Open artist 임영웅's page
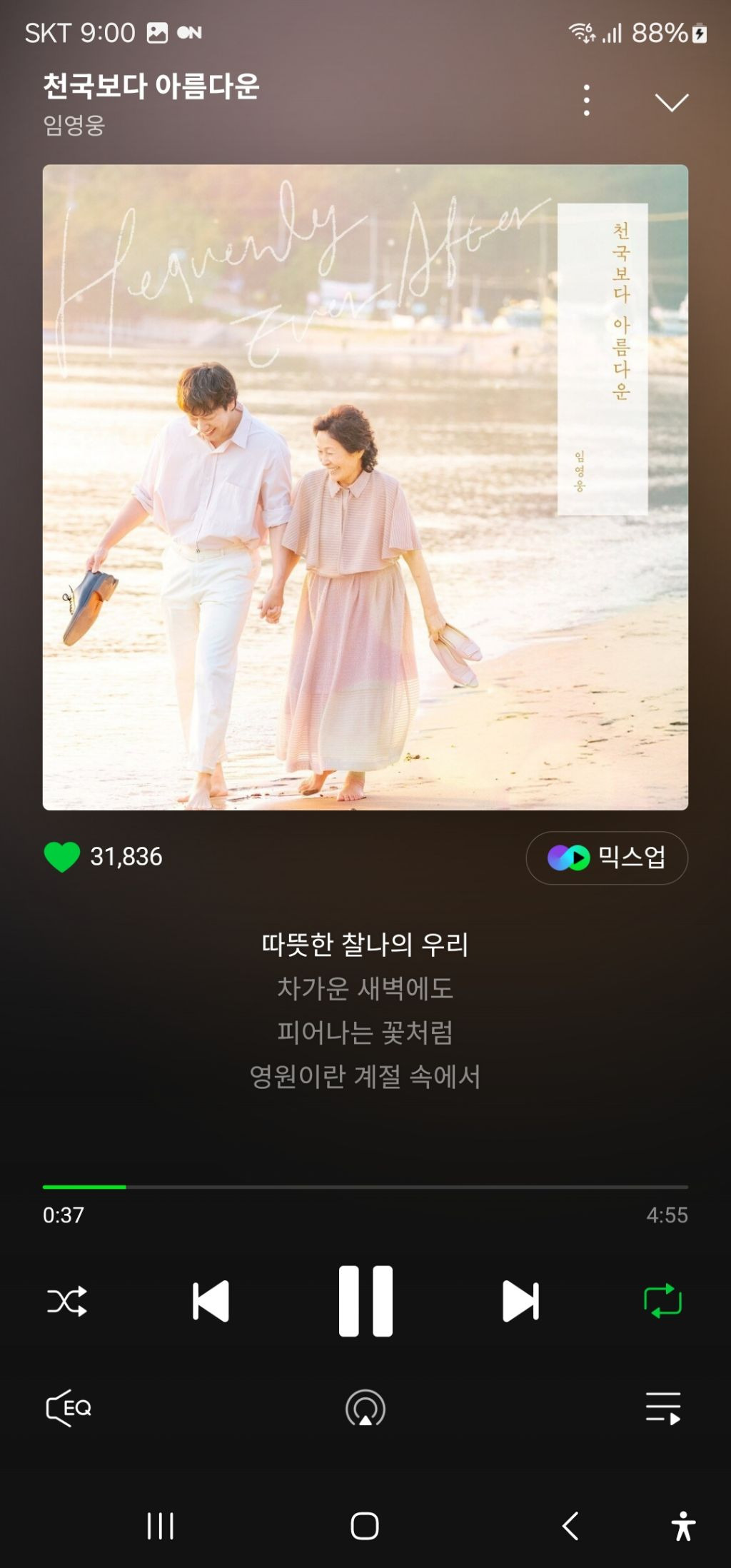Viewport: 731px width, 1568px height. 74,126
